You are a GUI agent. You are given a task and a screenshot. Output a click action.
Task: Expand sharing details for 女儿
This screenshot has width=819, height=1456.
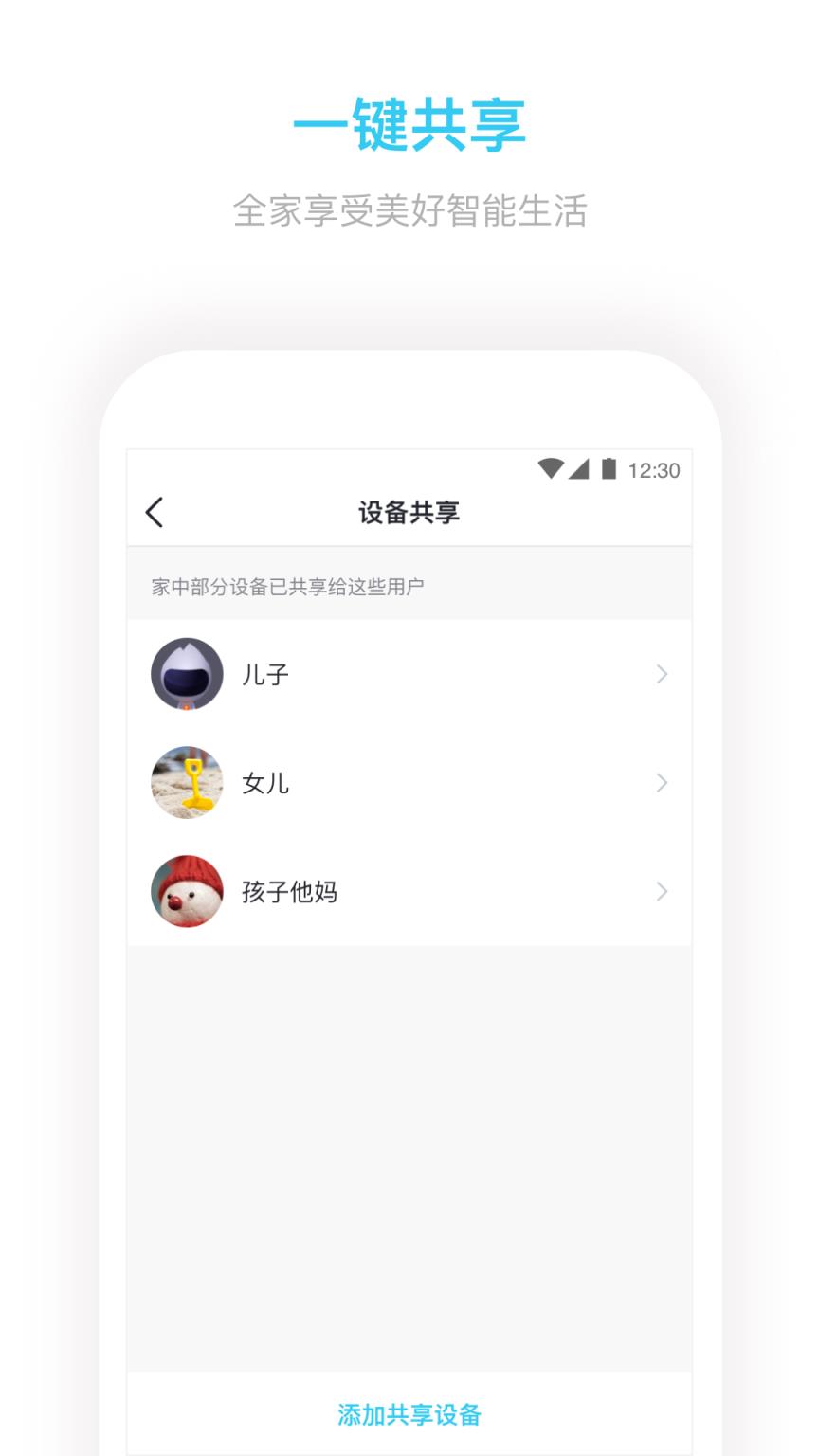tap(662, 783)
